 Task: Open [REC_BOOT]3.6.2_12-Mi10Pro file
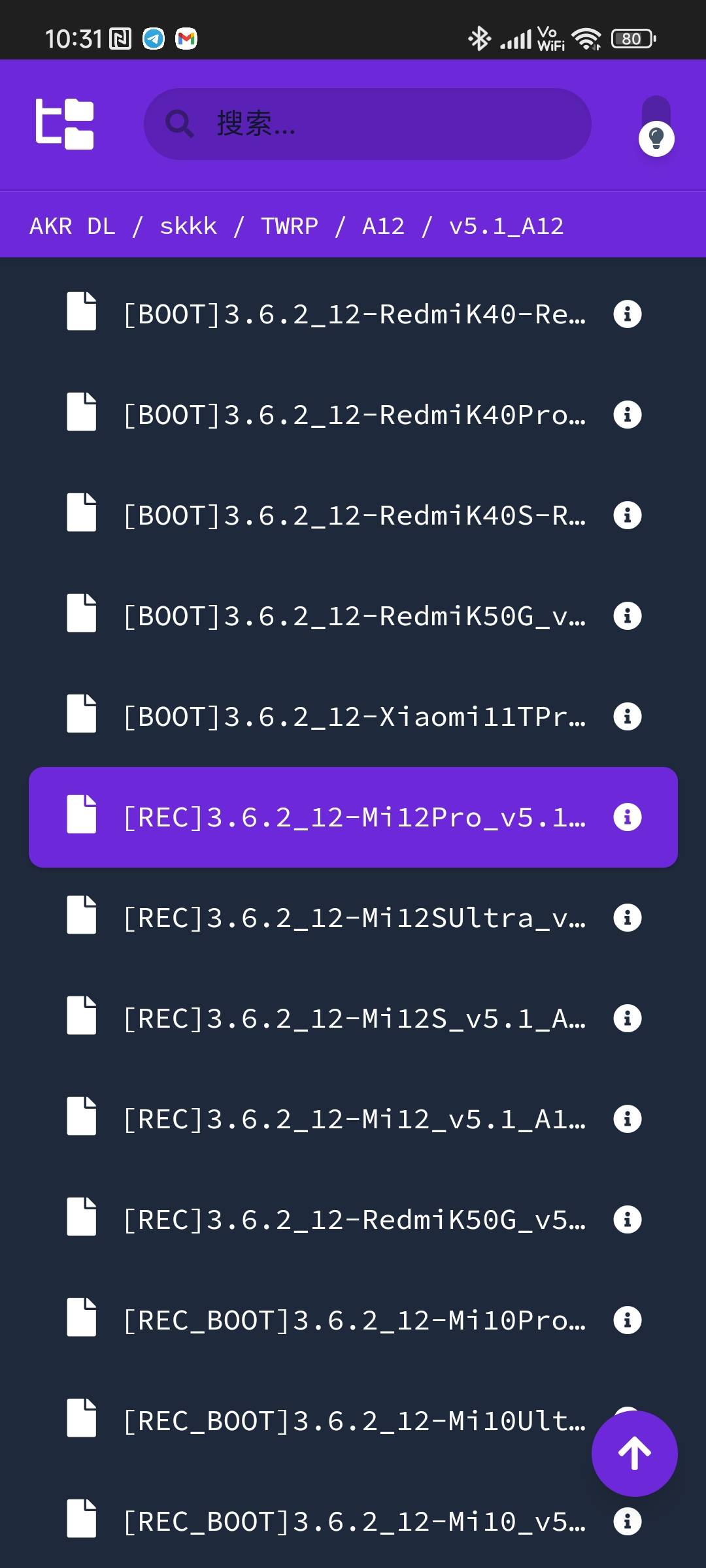click(x=354, y=1320)
